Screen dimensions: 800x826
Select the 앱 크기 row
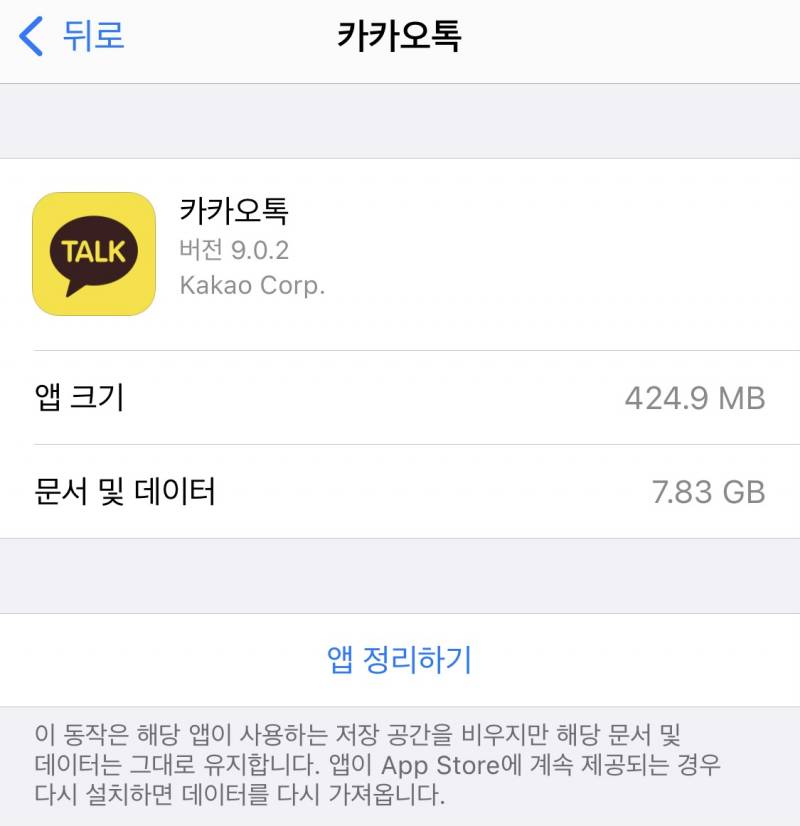[400, 396]
